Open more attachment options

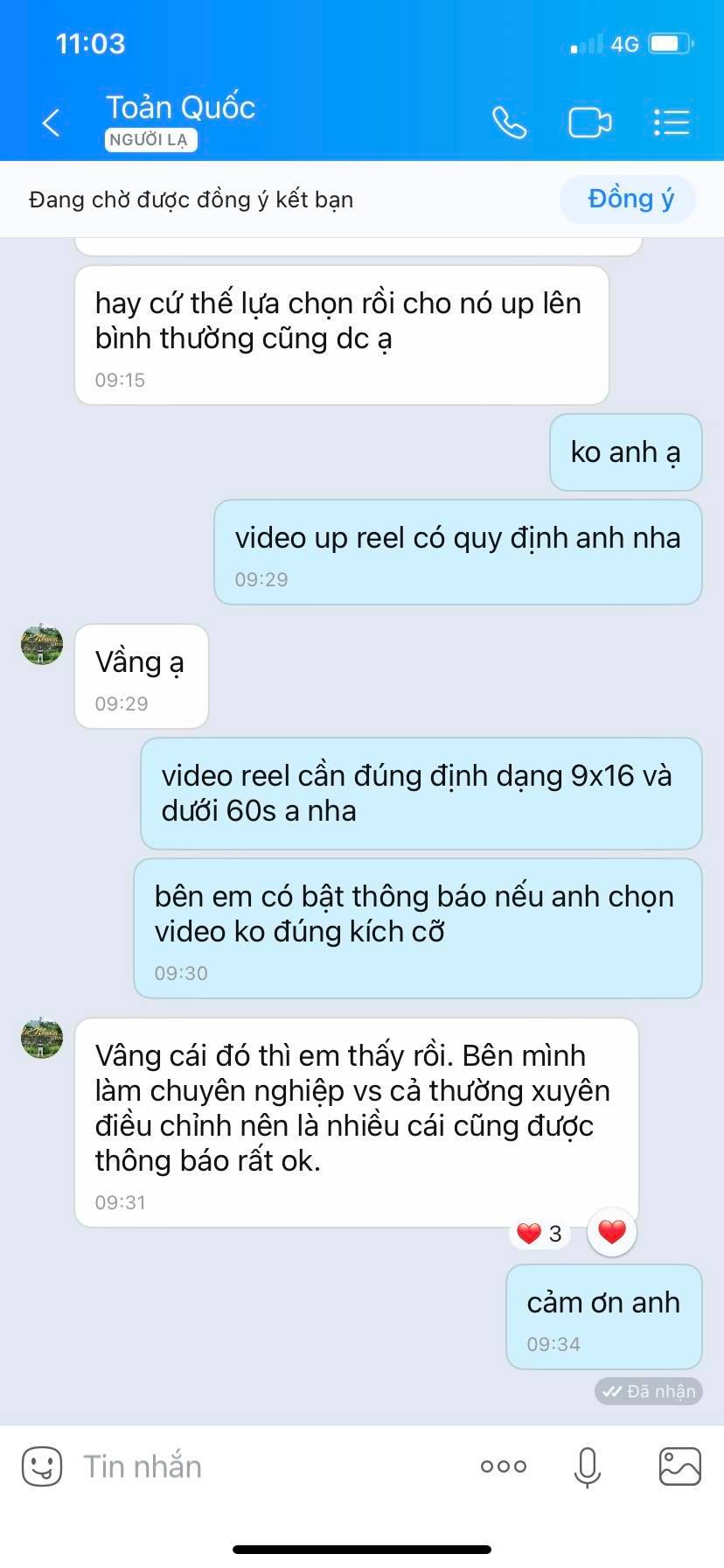(504, 1466)
